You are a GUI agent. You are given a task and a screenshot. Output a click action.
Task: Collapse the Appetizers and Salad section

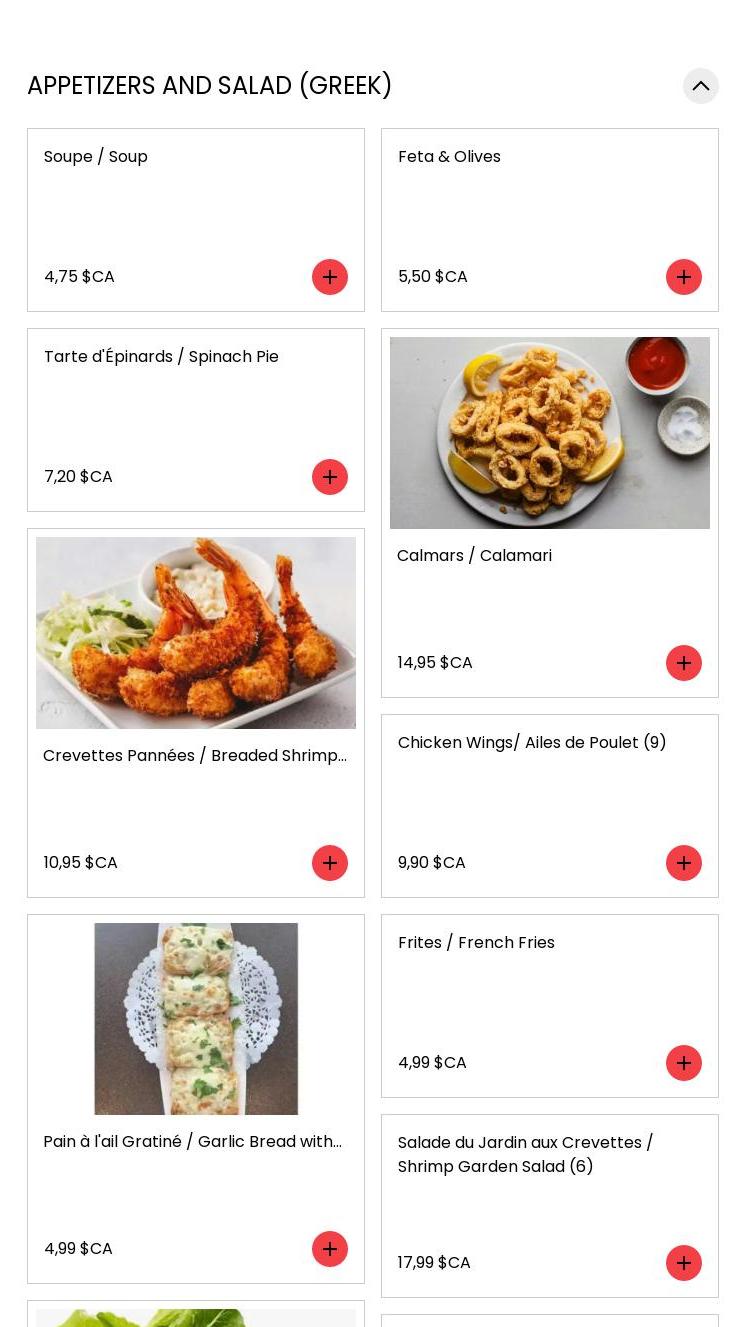pos(700,86)
